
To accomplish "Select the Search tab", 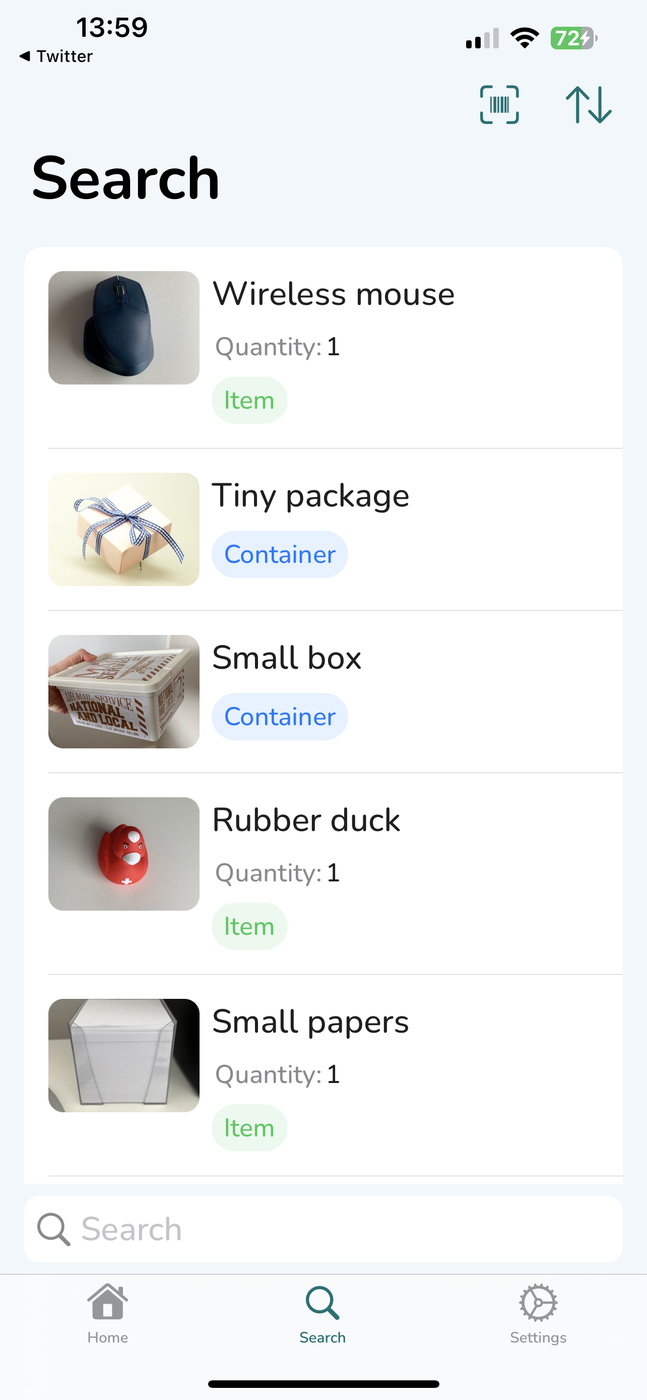I will [x=322, y=1315].
